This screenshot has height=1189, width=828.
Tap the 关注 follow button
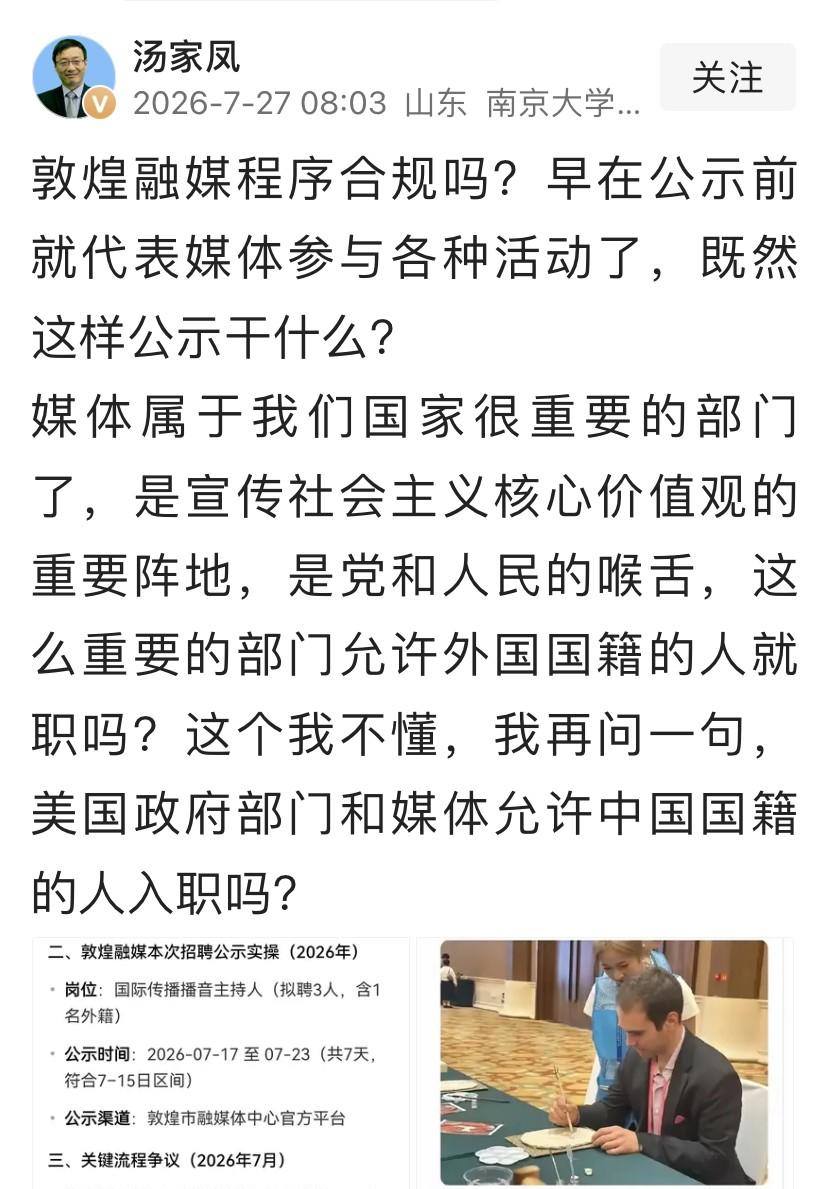click(x=727, y=78)
